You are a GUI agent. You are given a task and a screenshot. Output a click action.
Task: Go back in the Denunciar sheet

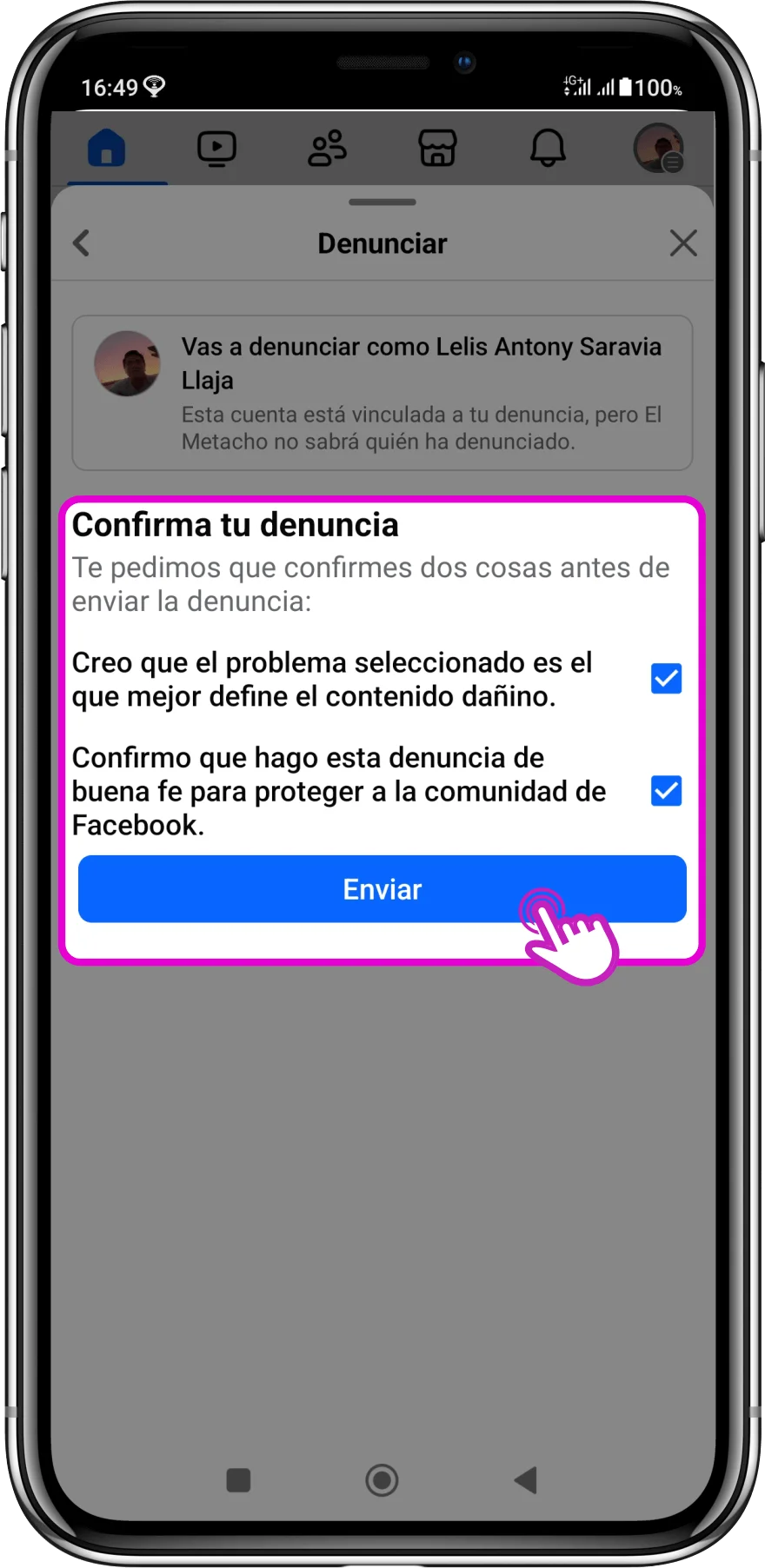[x=82, y=243]
